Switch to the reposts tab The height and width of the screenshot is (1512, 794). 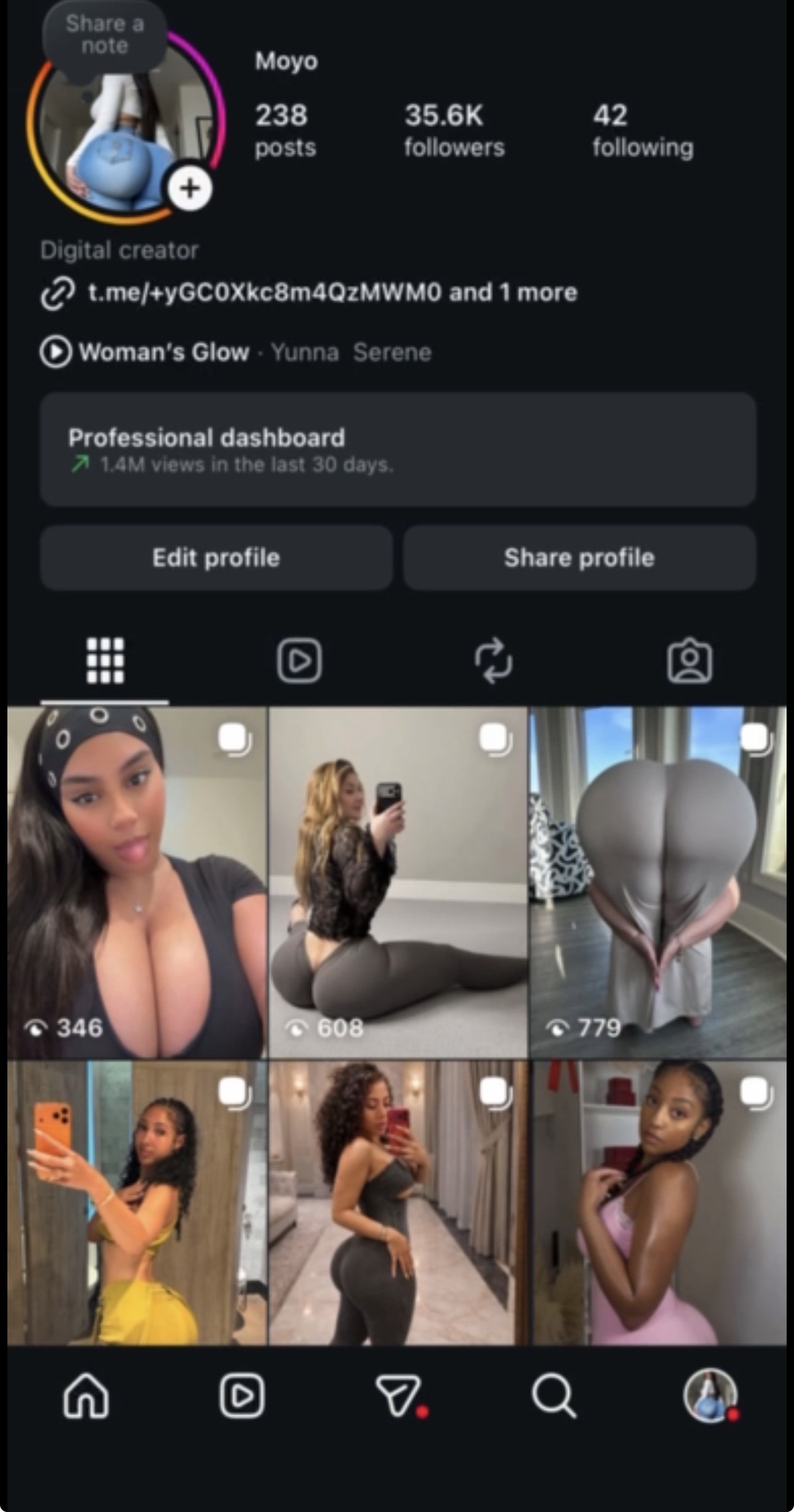494,662
